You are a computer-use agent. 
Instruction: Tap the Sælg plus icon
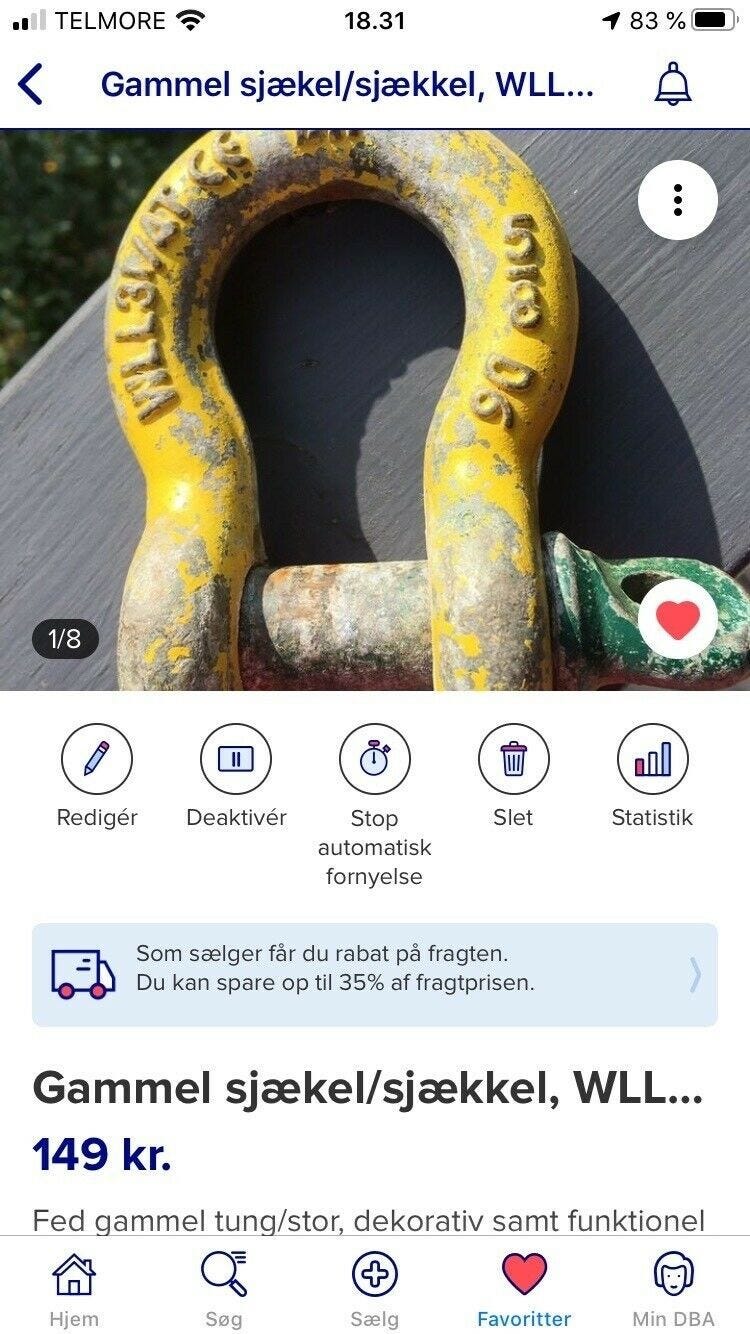pyautogui.click(x=375, y=1275)
